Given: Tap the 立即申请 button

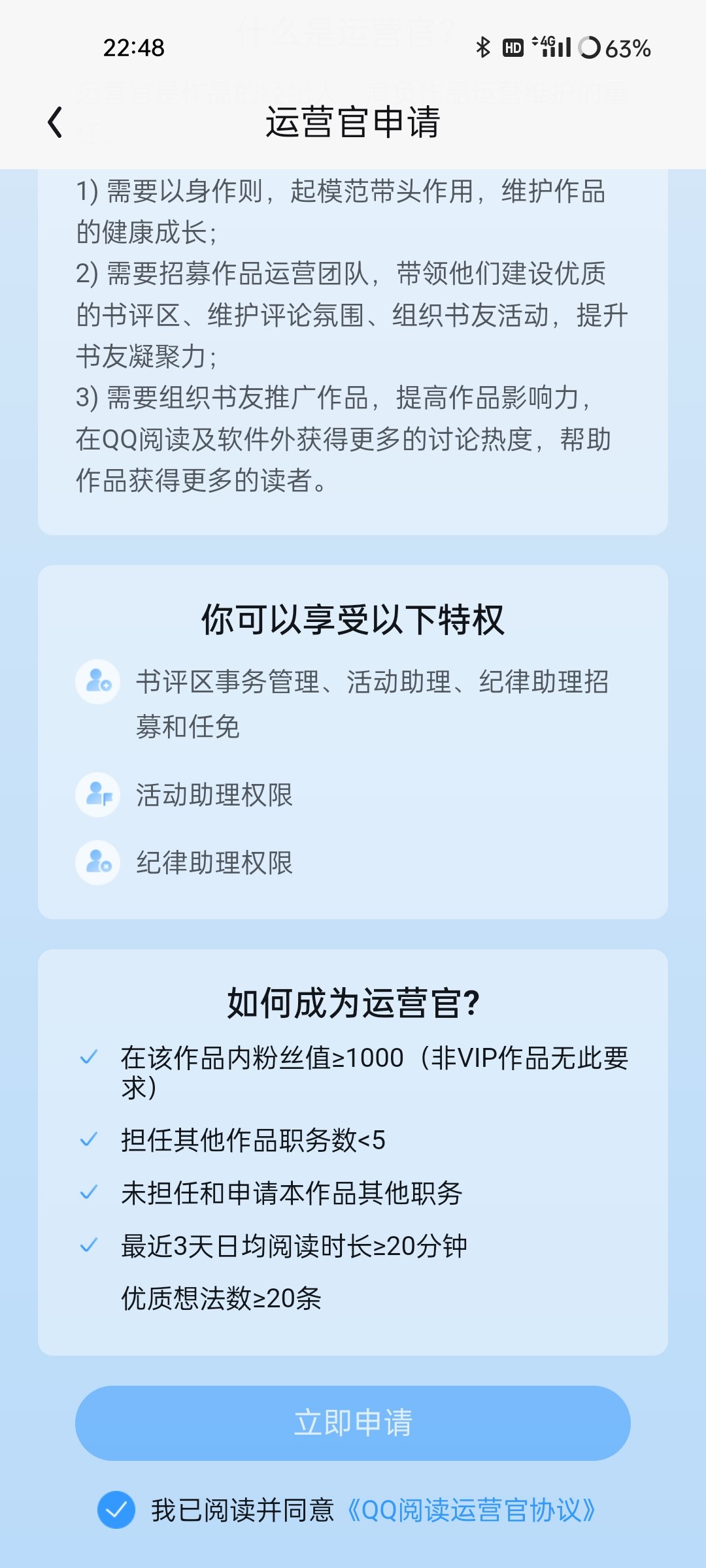Looking at the screenshot, I should coord(353,1423).
